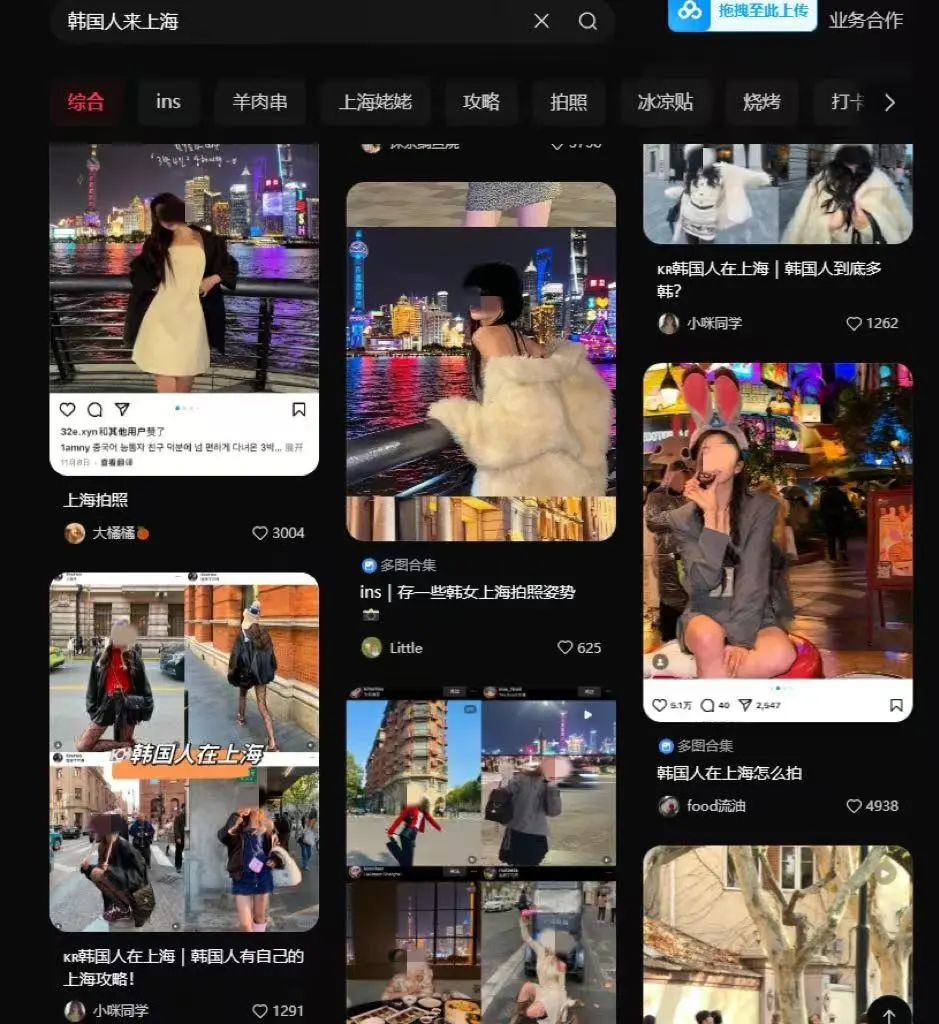Clear the search text with the X icon
The height and width of the screenshot is (1024, 939).
541,21
